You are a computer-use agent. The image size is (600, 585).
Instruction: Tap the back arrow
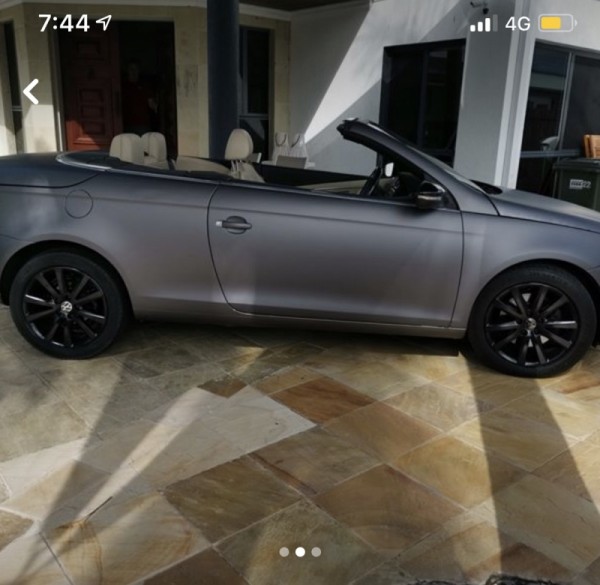pos(31,92)
